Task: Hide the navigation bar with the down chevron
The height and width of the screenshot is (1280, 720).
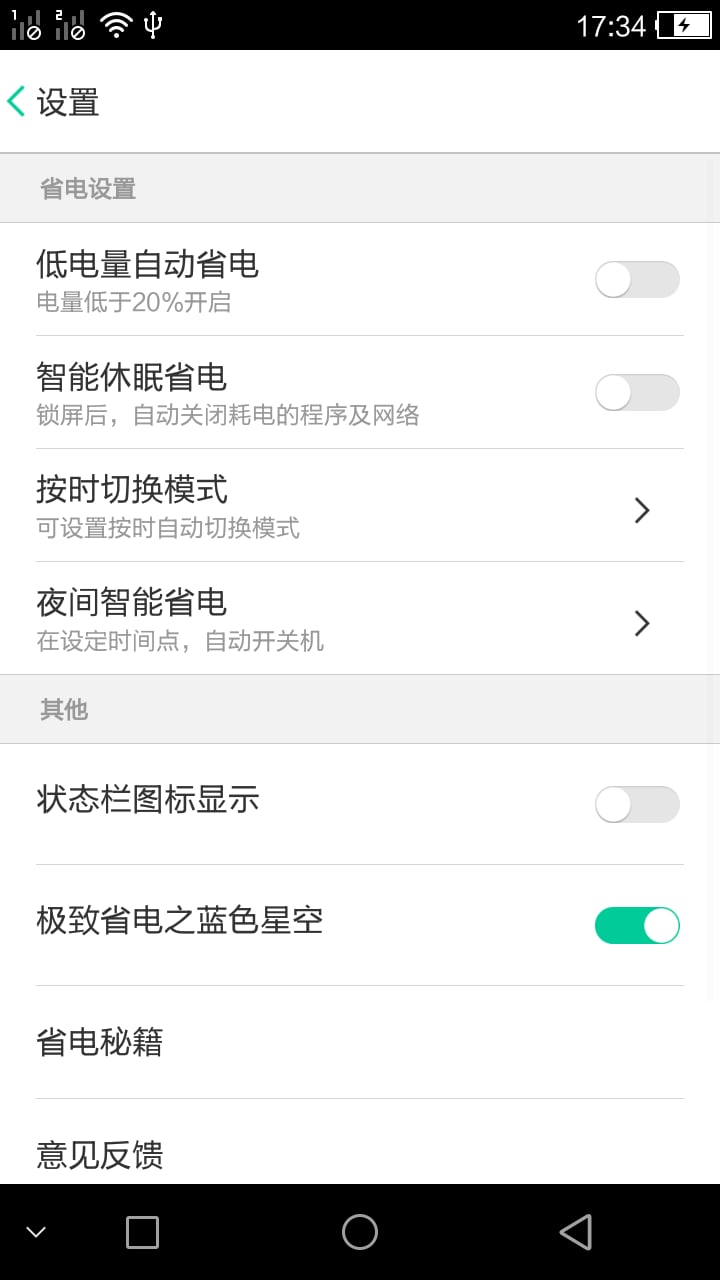Action: pyautogui.click(x=36, y=1232)
